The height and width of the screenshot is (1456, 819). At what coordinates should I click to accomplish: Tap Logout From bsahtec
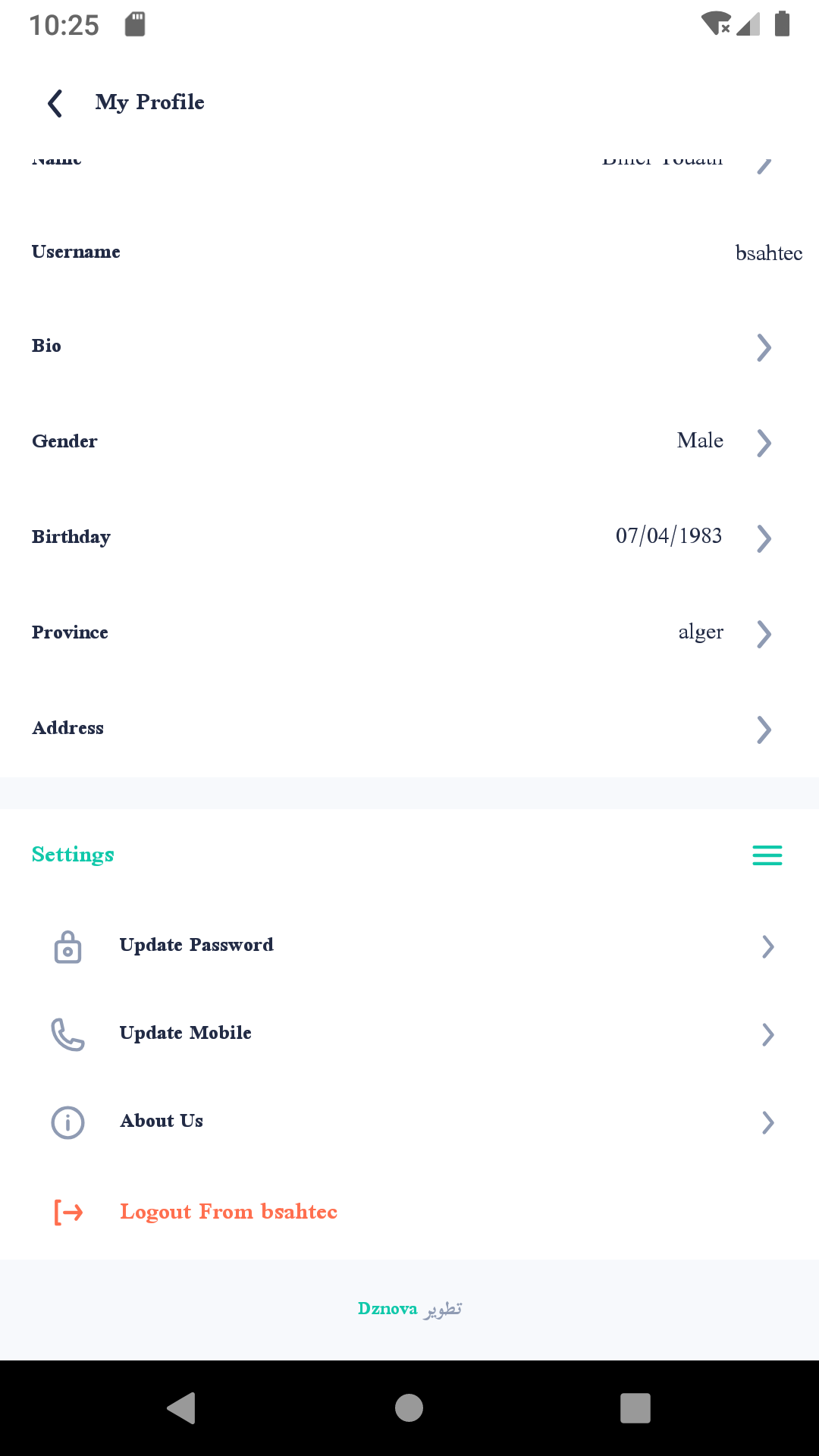[228, 1211]
